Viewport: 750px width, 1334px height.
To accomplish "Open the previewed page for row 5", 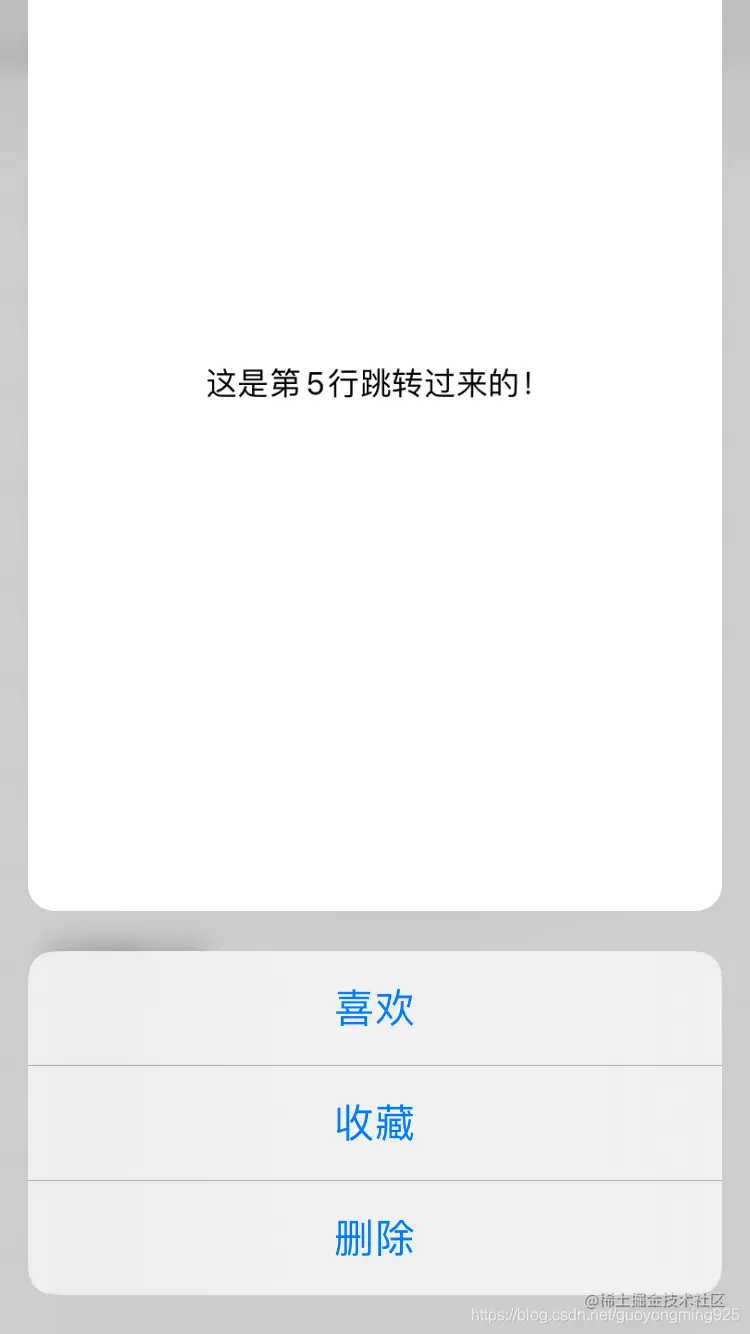I will (375, 450).
